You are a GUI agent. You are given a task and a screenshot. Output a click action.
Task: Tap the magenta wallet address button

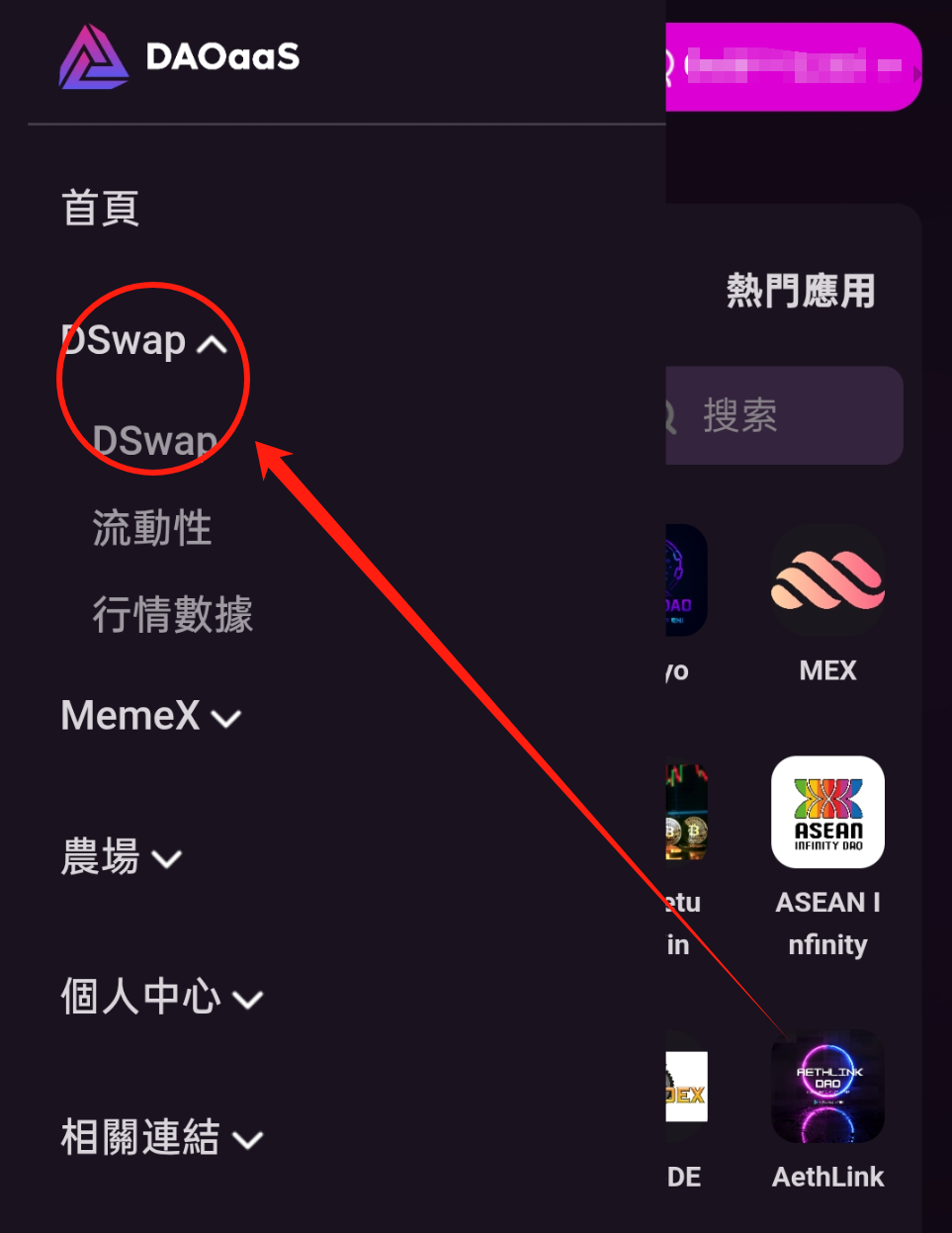click(794, 67)
